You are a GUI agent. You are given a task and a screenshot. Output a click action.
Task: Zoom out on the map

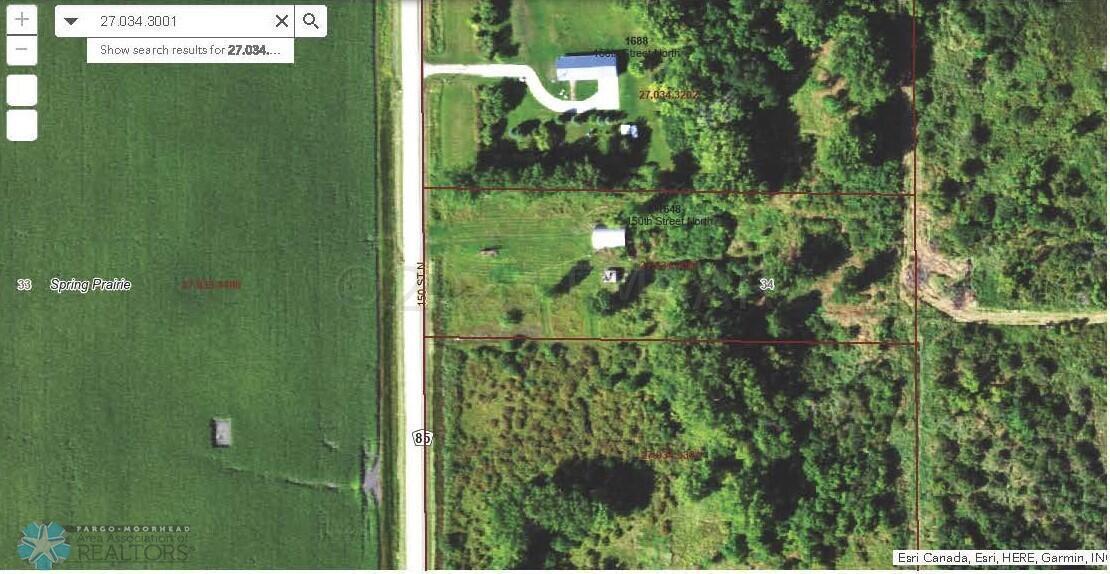(x=21, y=50)
